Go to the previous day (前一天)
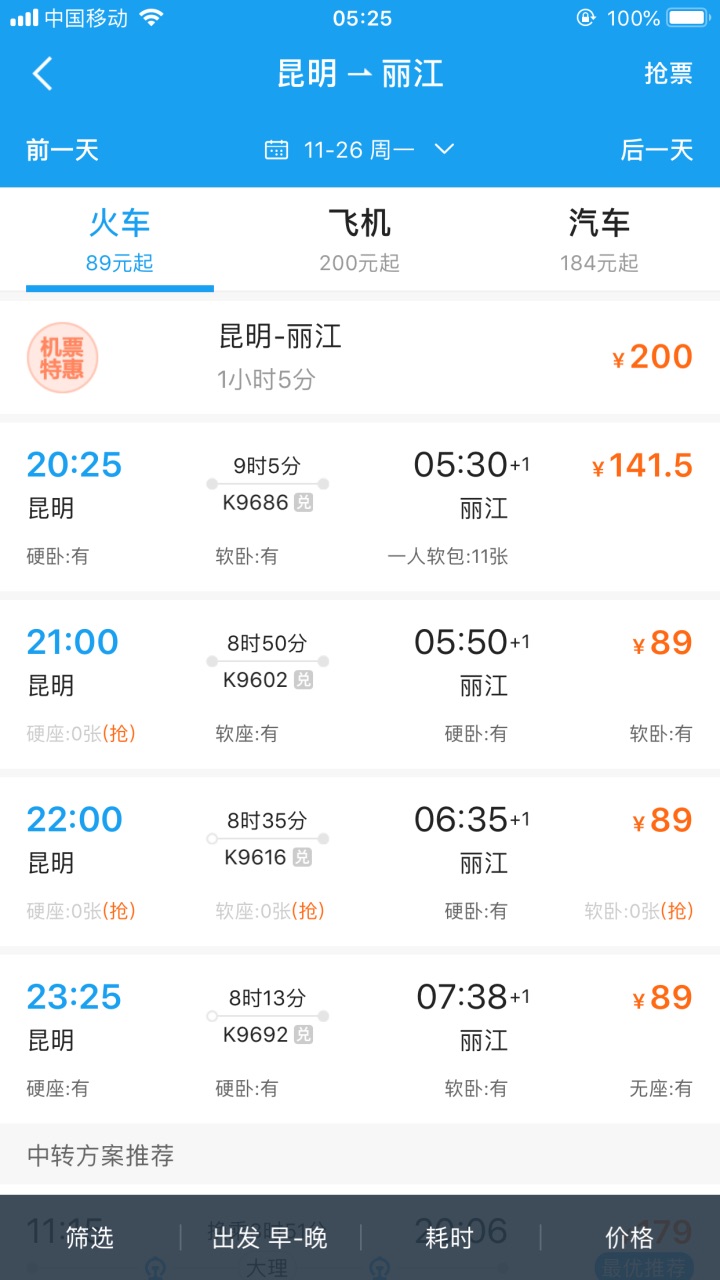 tap(63, 150)
